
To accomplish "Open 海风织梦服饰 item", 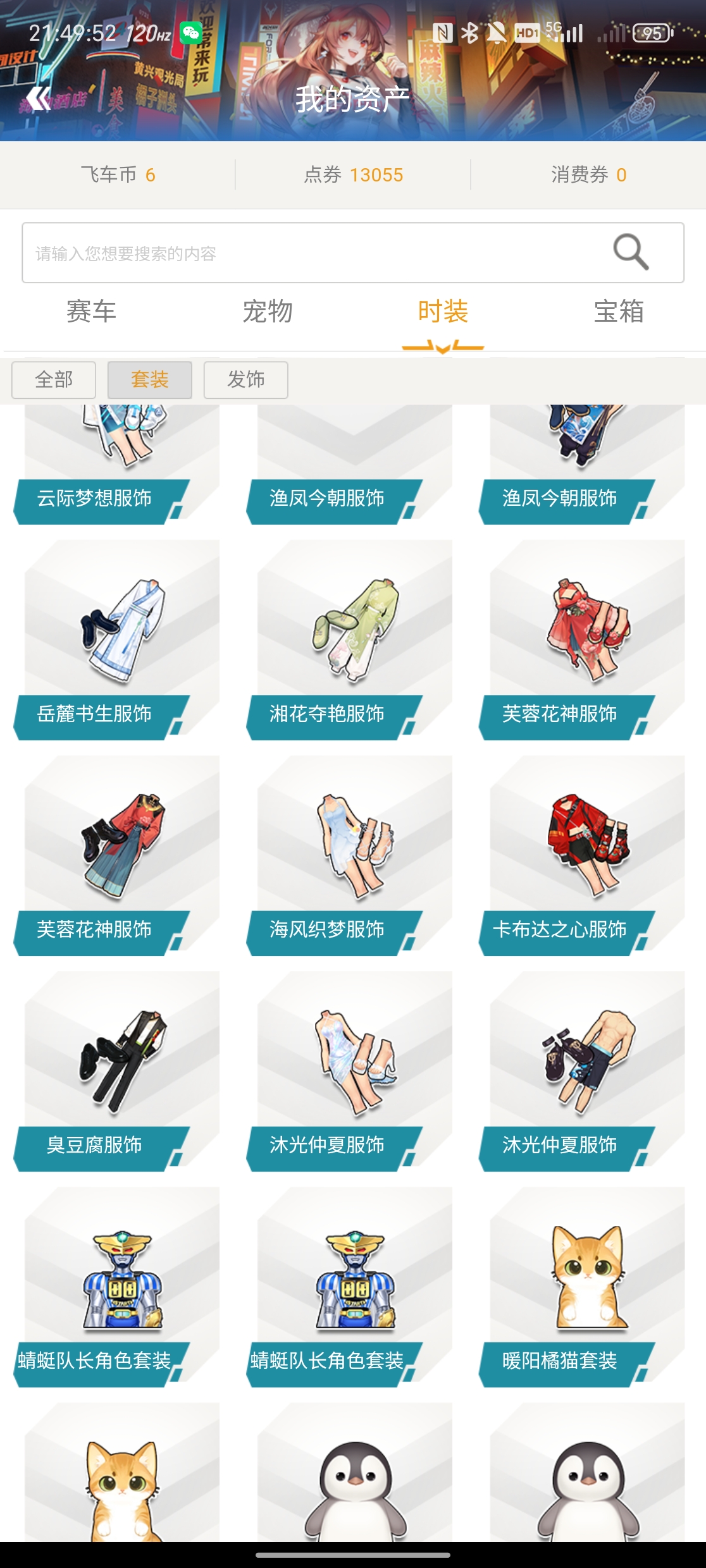I will (353, 854).
